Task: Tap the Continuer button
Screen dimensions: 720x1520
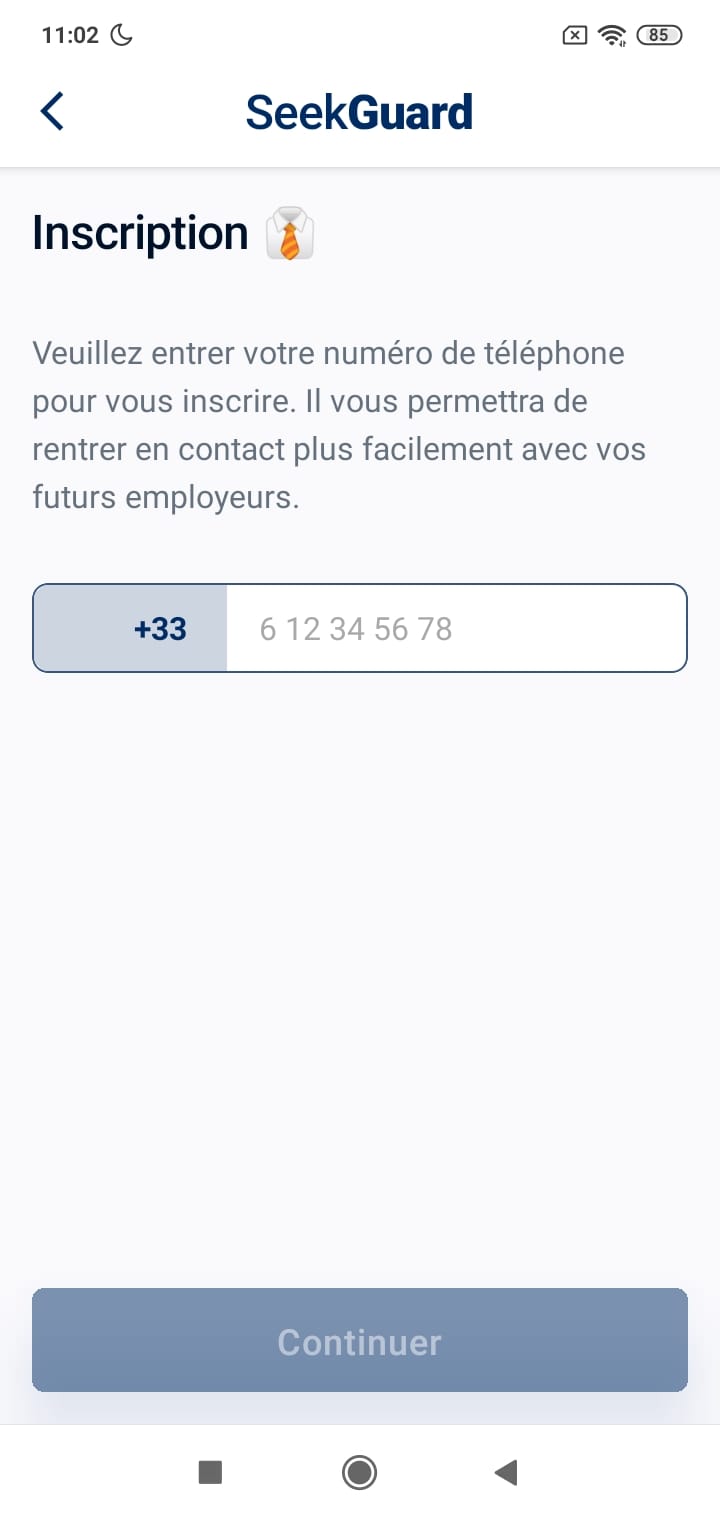Action: tap(360, 1340)
